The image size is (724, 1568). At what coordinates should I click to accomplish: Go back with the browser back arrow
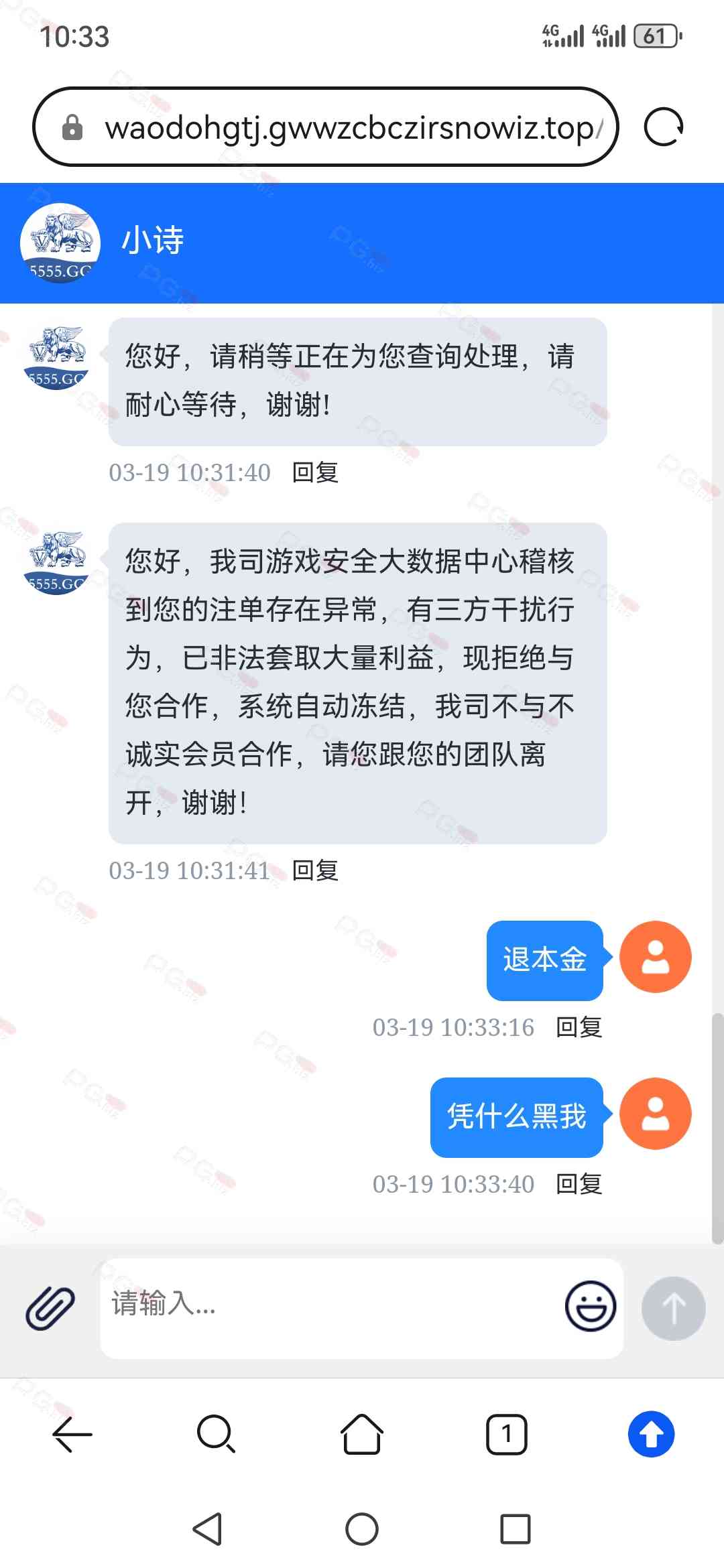click(72, 1434)
